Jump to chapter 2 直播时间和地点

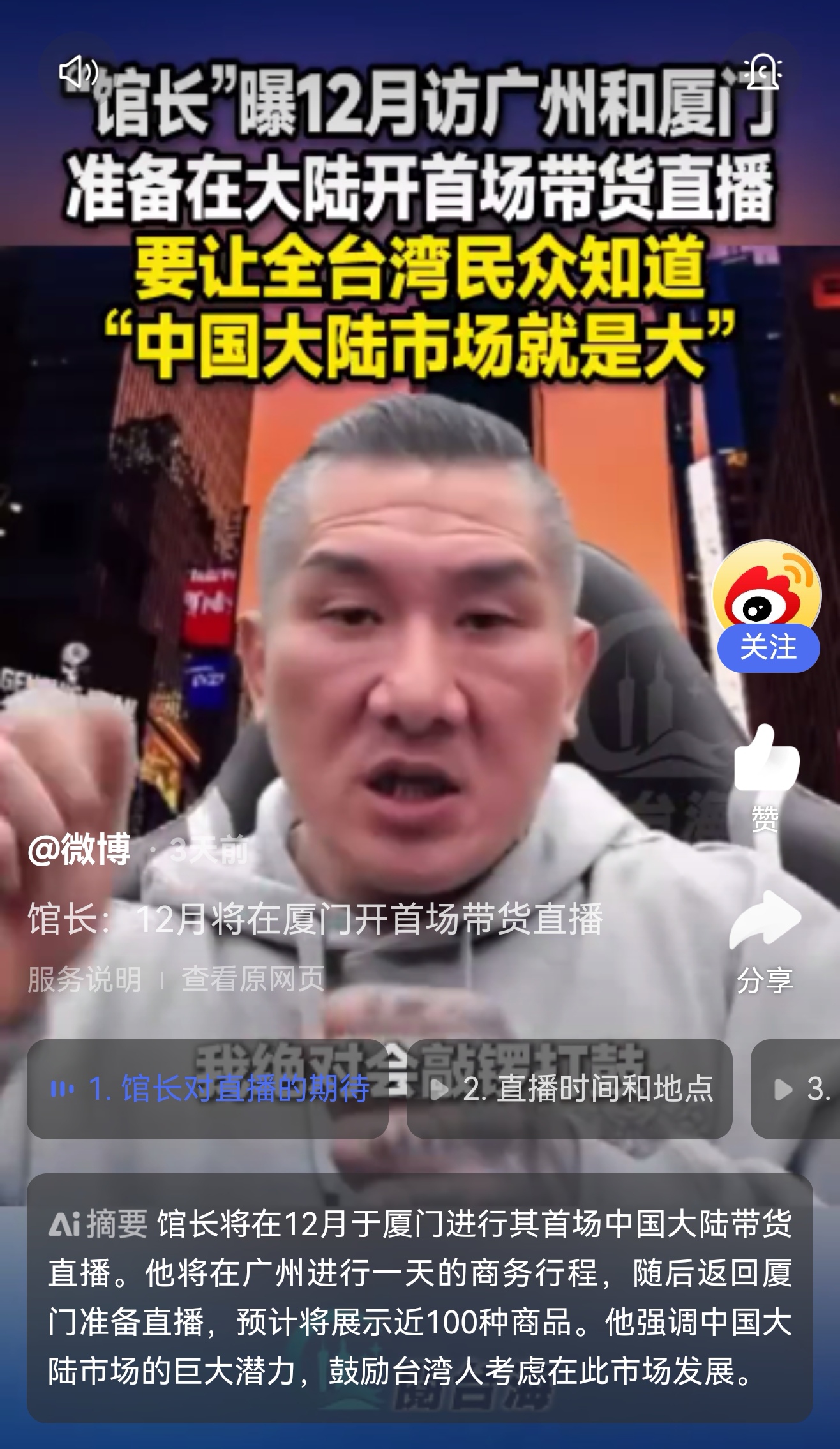pos(569,1088)
